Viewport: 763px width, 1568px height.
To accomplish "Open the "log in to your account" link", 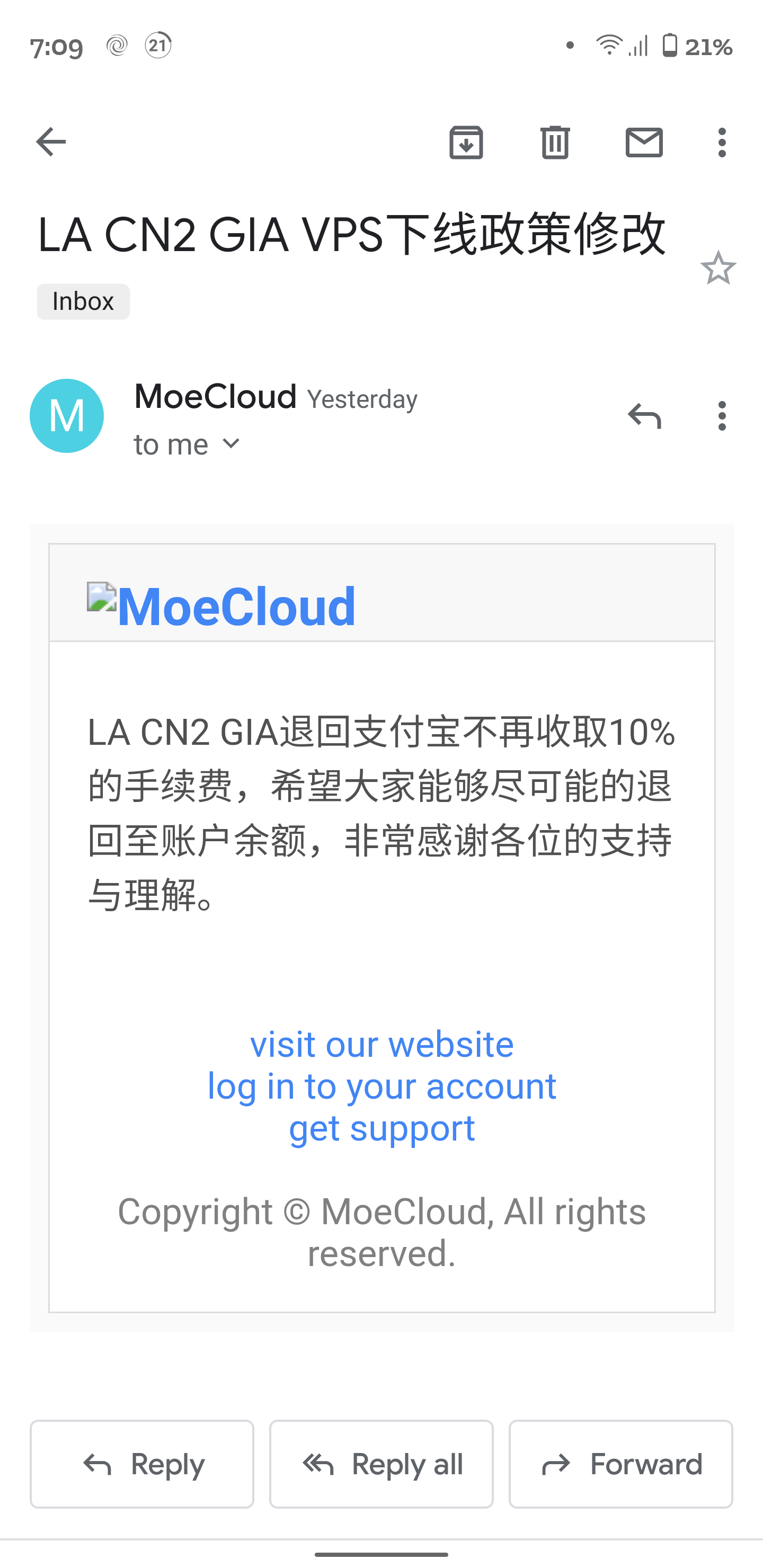I will [x=382, y=1086].
